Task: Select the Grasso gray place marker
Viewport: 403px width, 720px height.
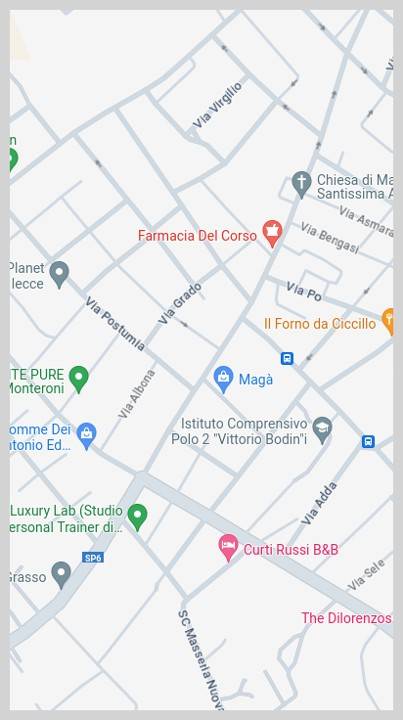Action: [61, 575]
